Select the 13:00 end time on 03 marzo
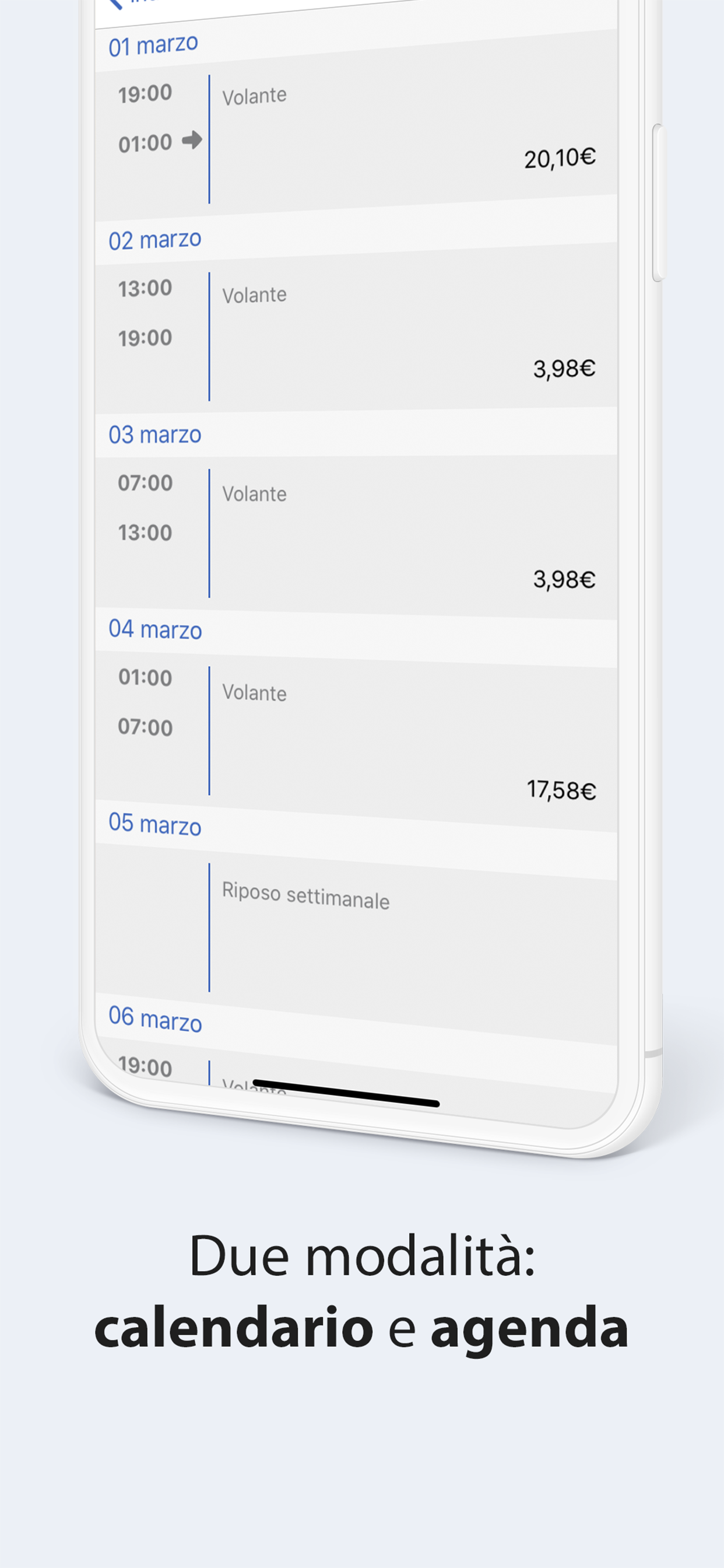Screen dimensions: 724x1568 pos(145,532)
